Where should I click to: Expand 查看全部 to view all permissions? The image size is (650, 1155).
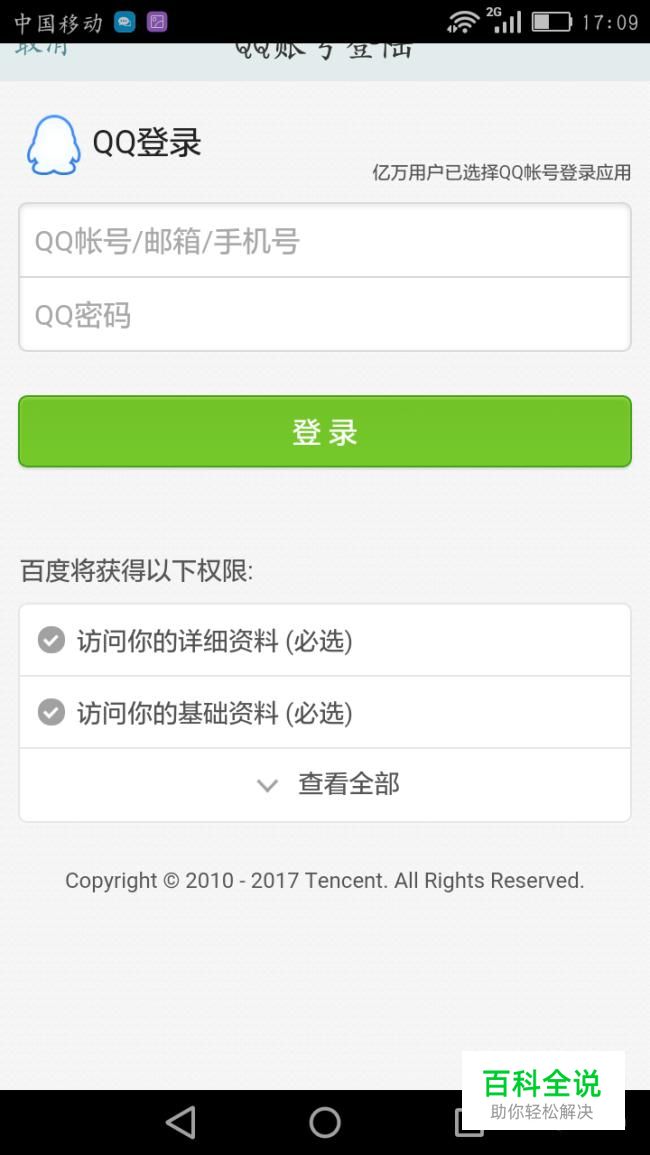pos(326,784)
